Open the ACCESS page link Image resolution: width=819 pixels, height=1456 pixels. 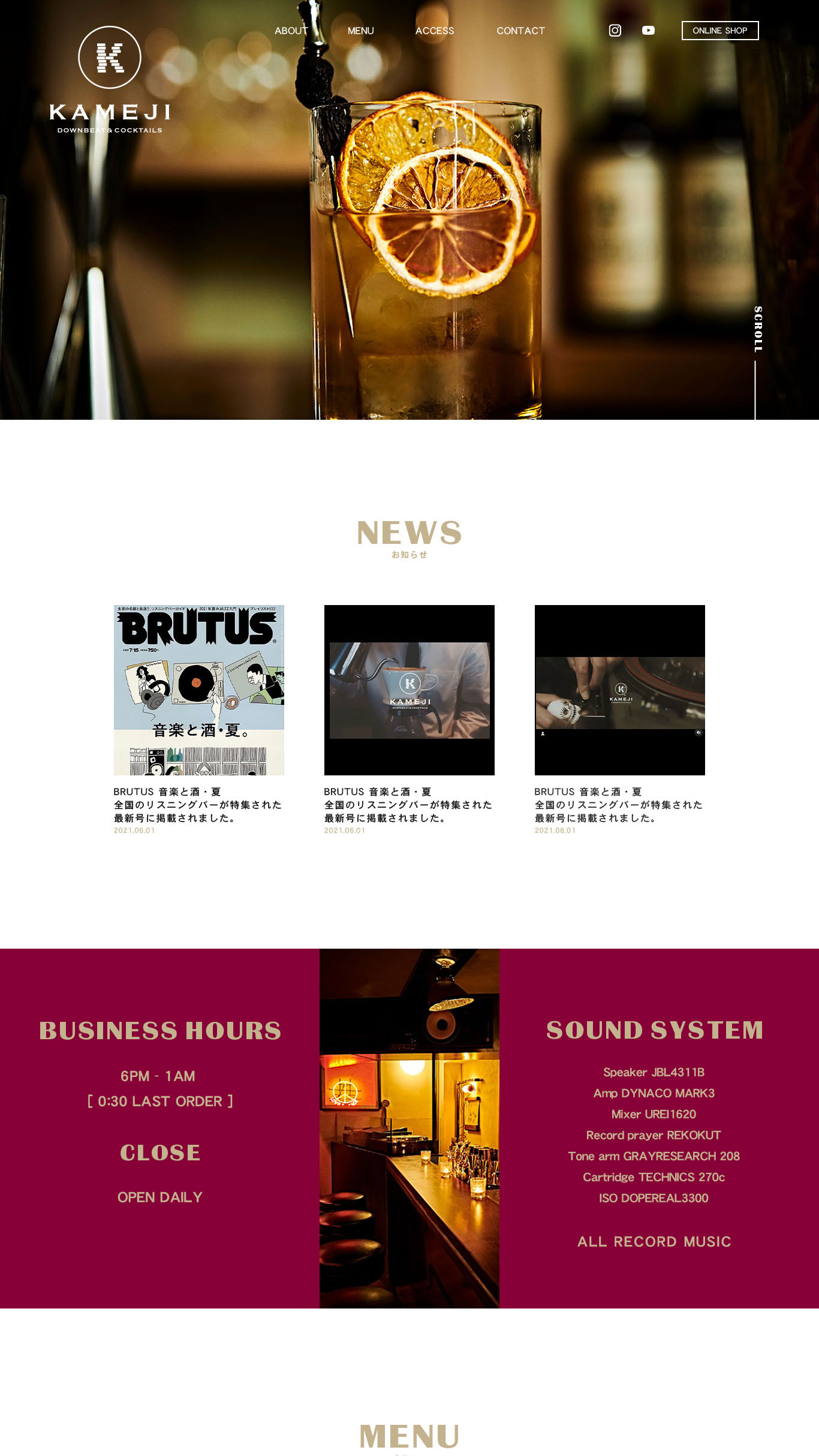435,31
